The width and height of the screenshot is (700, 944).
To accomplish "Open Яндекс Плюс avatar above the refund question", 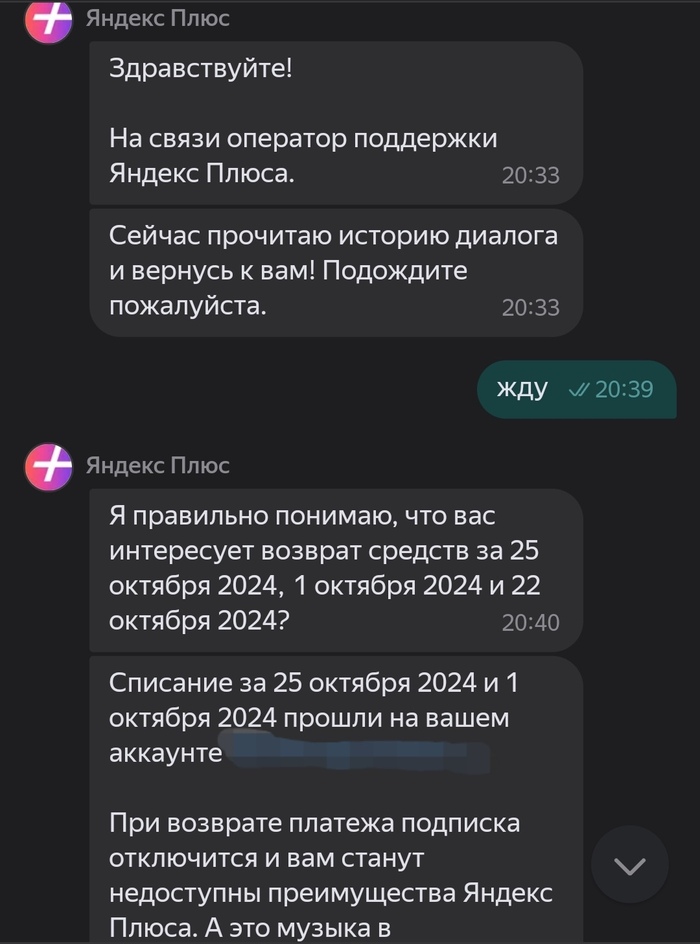I will pos(49,467).
